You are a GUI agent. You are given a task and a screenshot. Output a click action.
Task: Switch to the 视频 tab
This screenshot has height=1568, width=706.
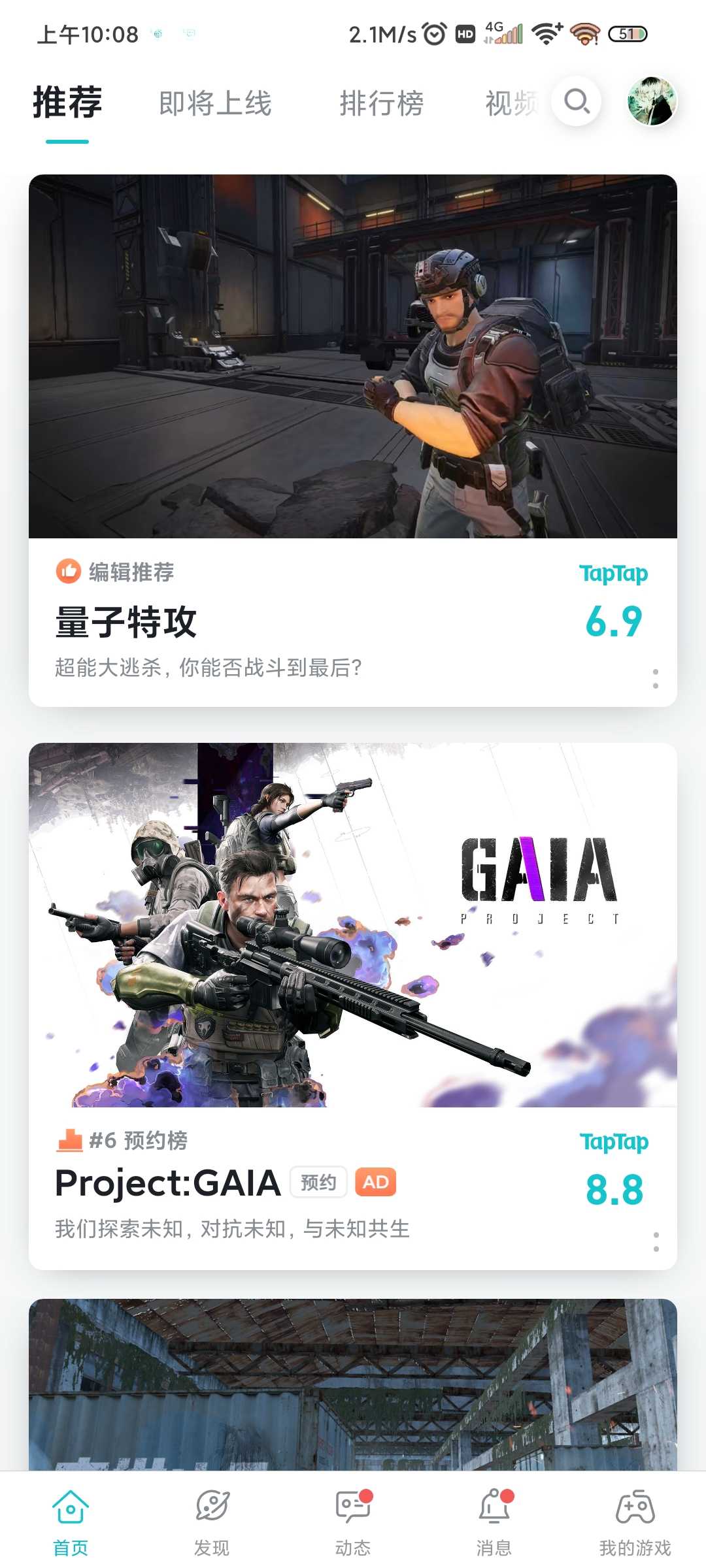tap(511, 103)
